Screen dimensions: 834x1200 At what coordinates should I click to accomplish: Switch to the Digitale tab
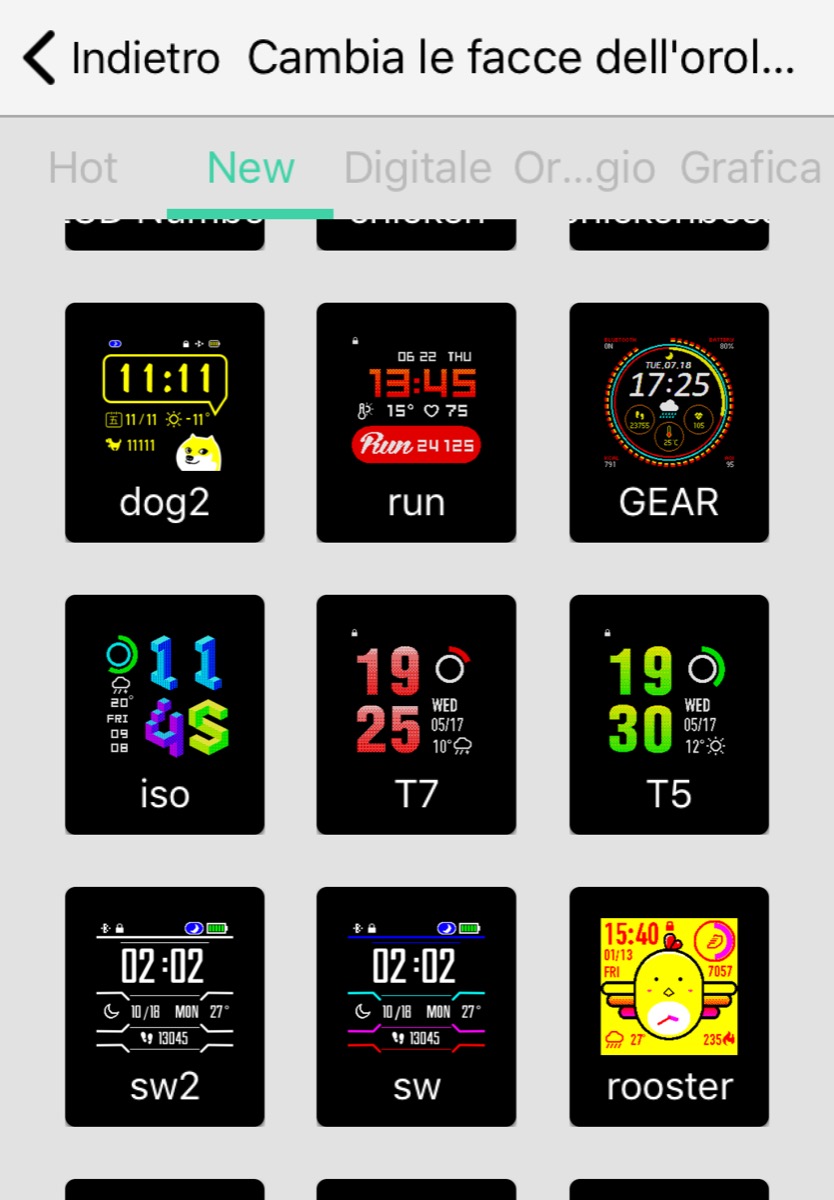417,168
